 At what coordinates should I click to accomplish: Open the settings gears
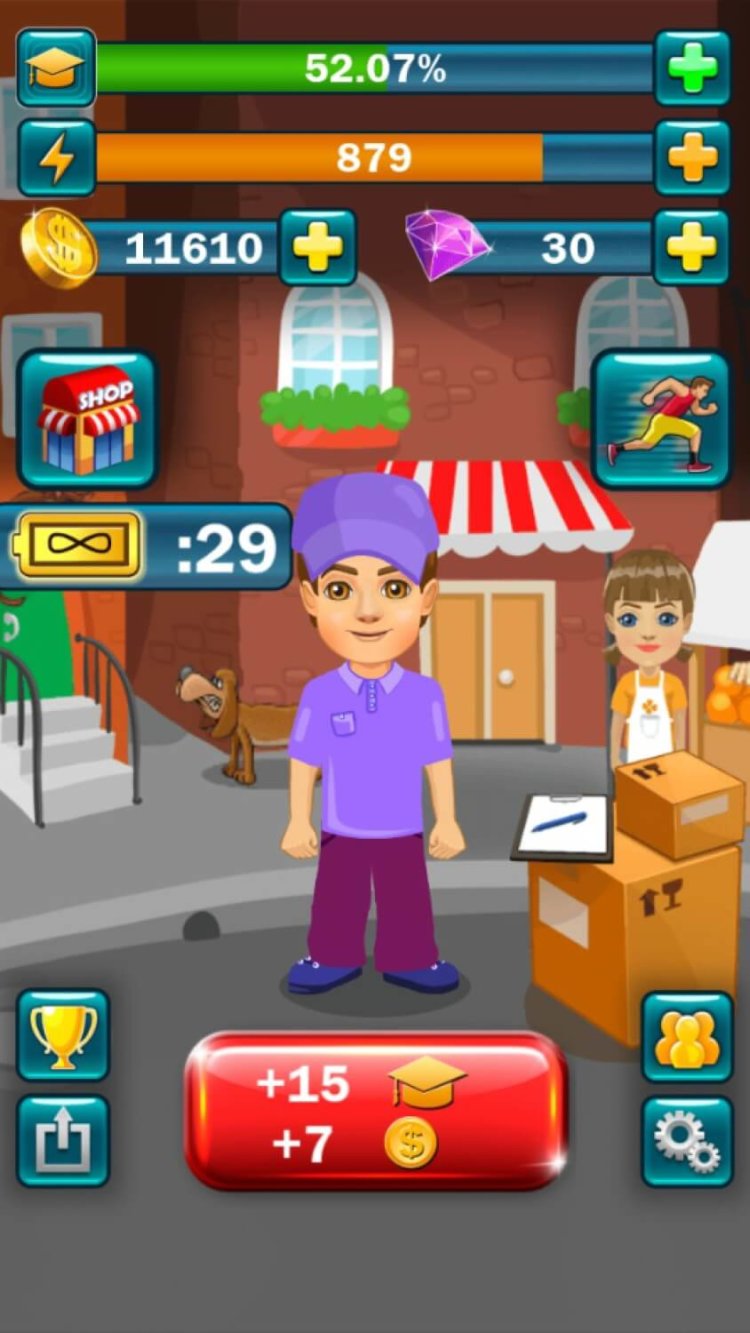click(687, 1141)
